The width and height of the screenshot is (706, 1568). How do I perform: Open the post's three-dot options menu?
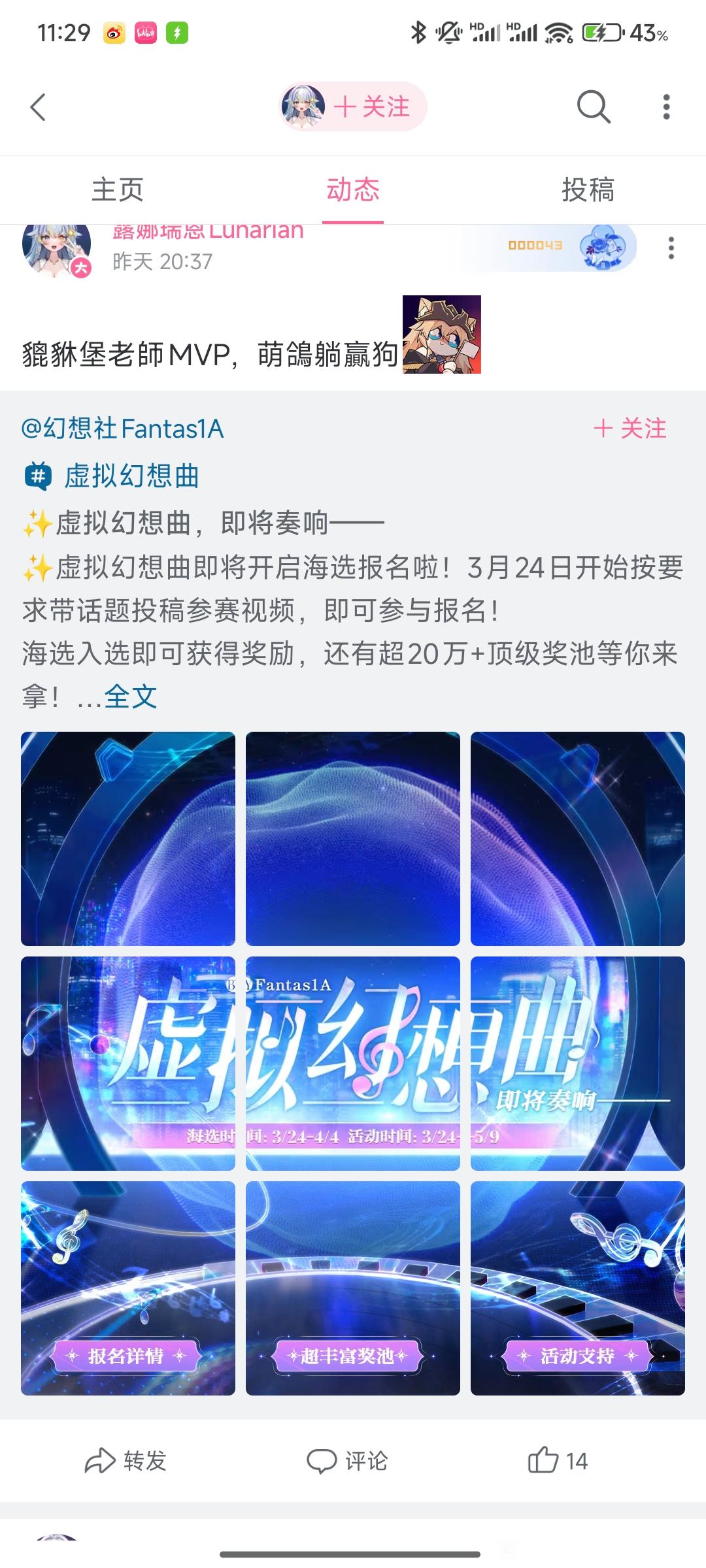tap(671, 248)
